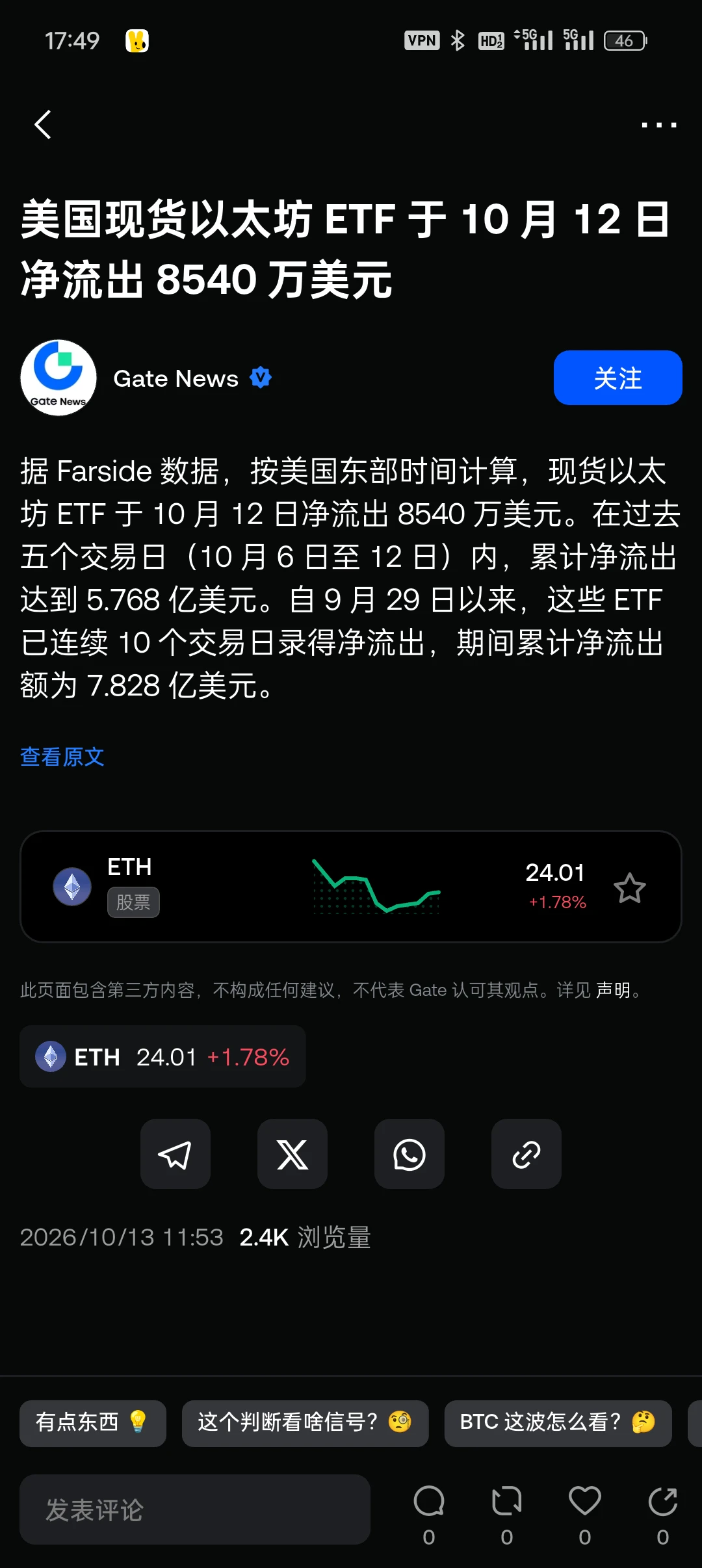Screen dimensions: 702x1568
Task: Tap the 发表评论 comment field
Action: [195, 1509]
